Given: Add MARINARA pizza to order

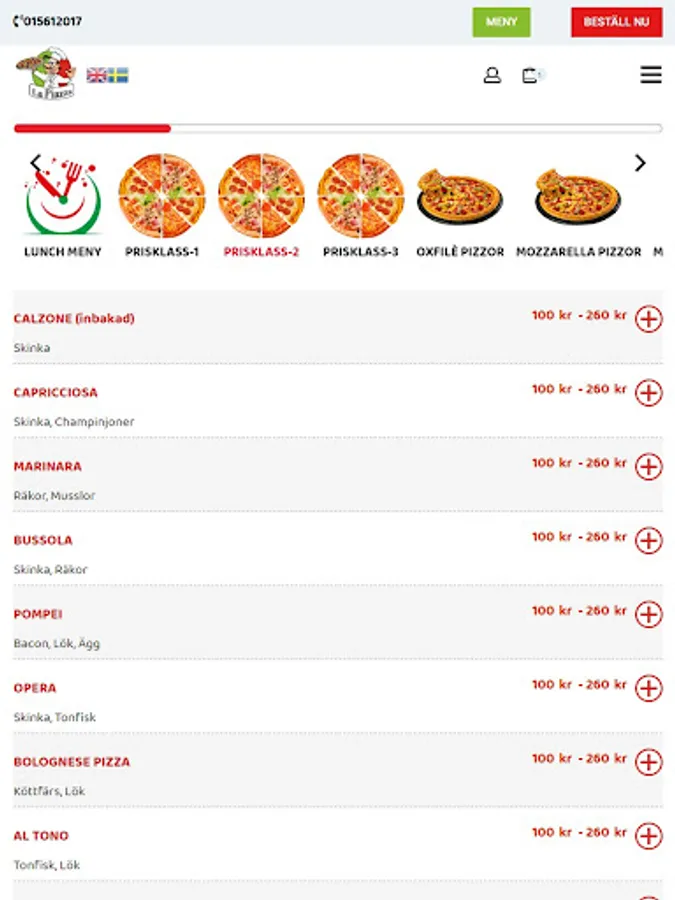Looking at the screenshot, I should coord(649,467).
